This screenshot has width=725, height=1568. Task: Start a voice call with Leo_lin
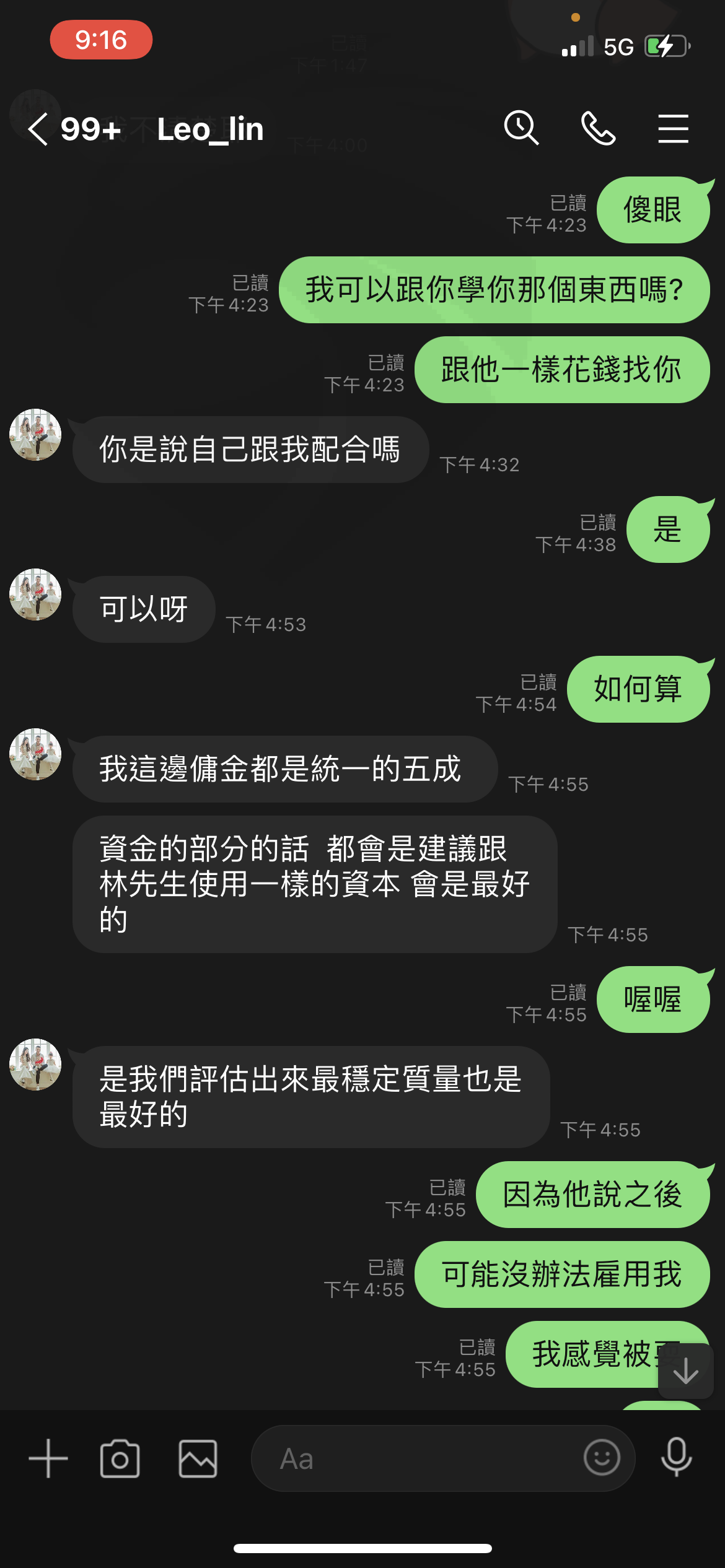pyautogui.click(x=598, y=128)
